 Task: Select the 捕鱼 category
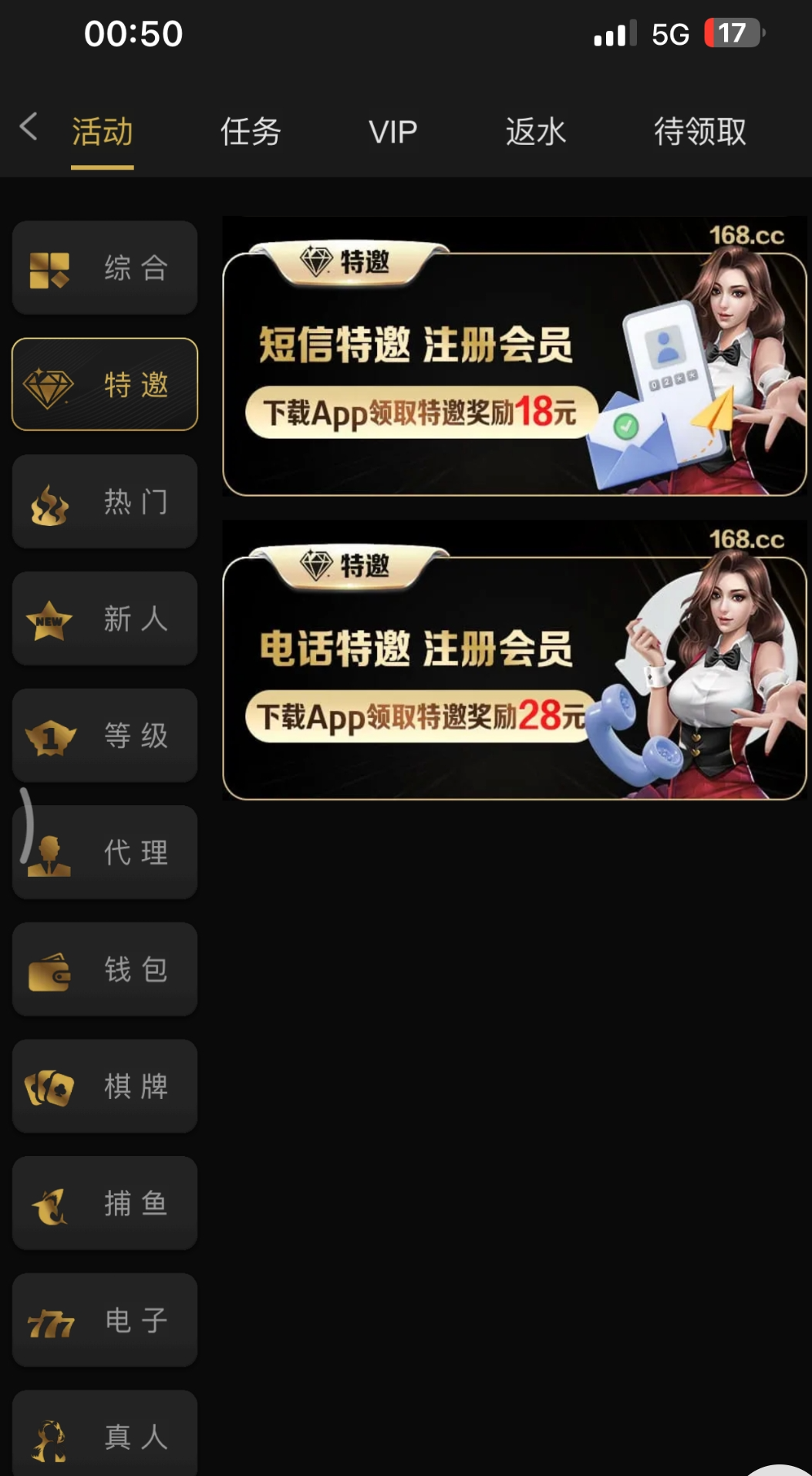point(105,1203)
